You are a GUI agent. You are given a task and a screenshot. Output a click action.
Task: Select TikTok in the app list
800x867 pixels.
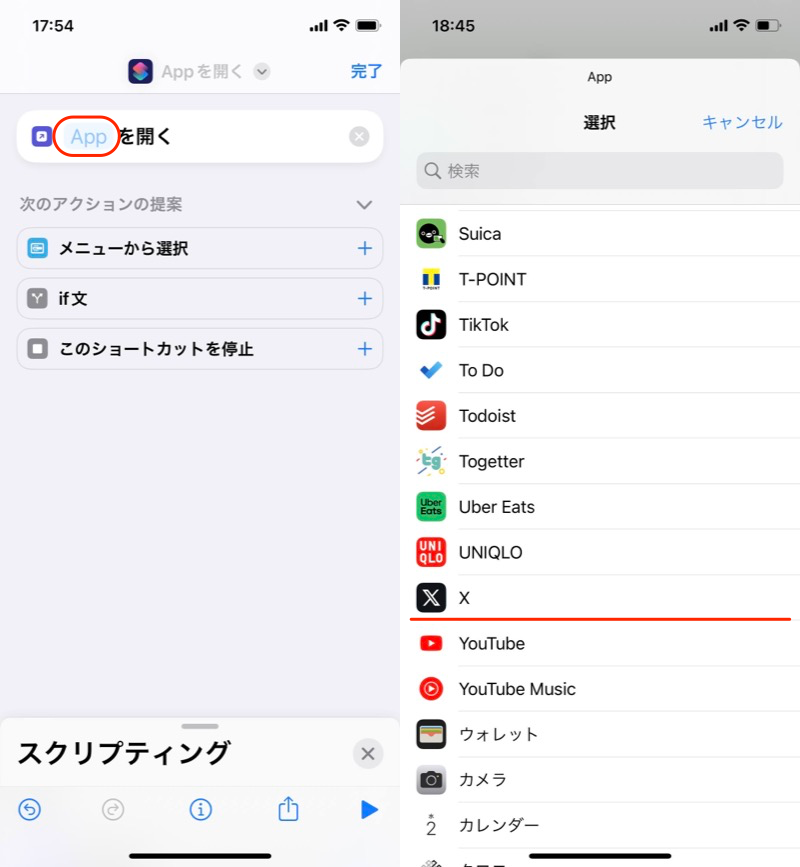point(600,325)
